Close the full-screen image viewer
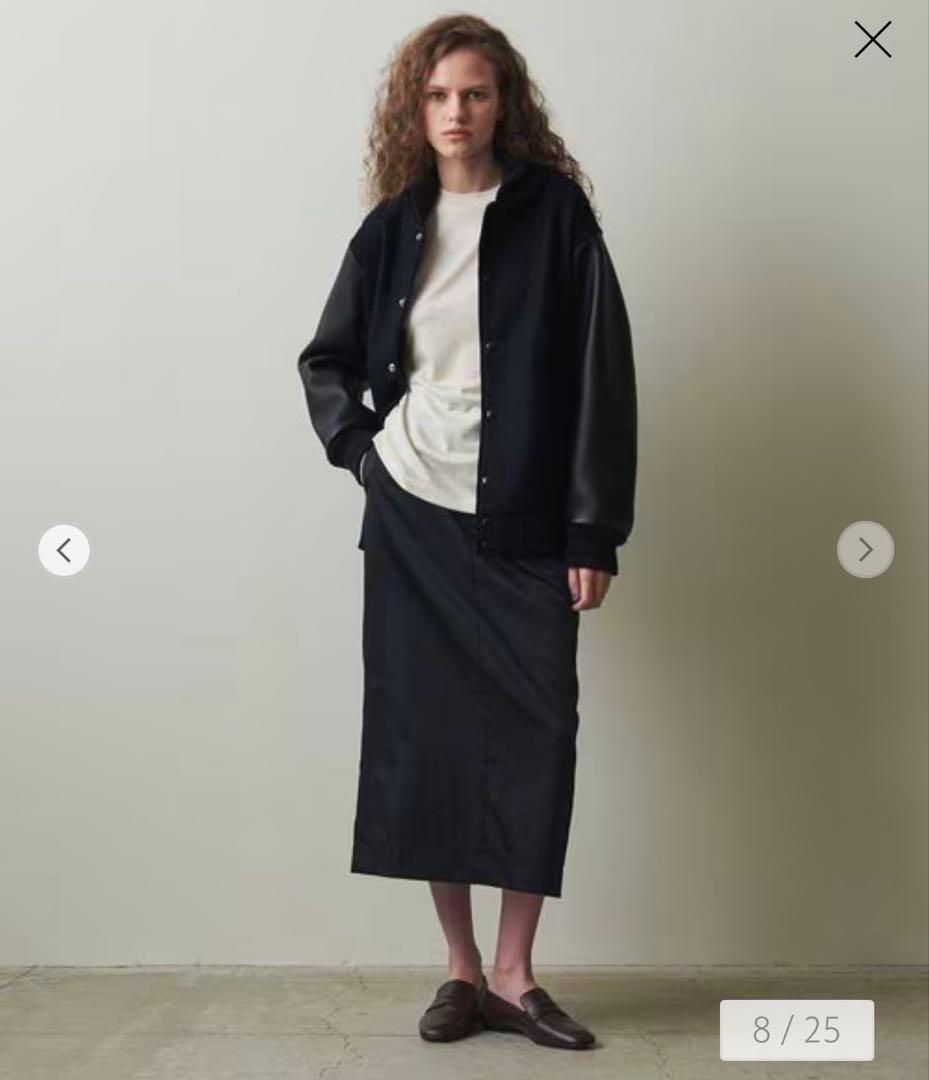 coord(872,40)
